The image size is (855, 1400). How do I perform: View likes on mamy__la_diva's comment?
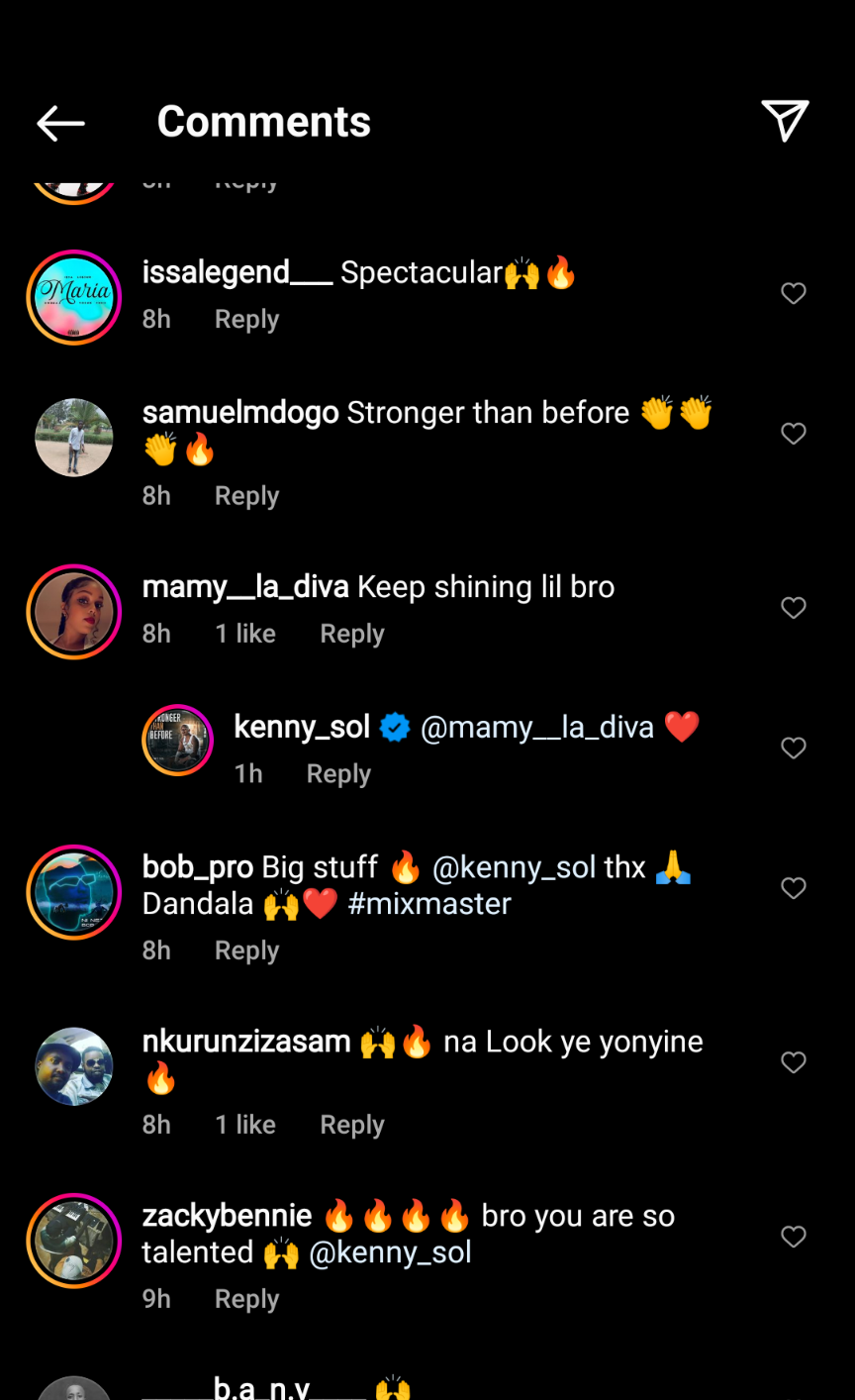[245, 635]
